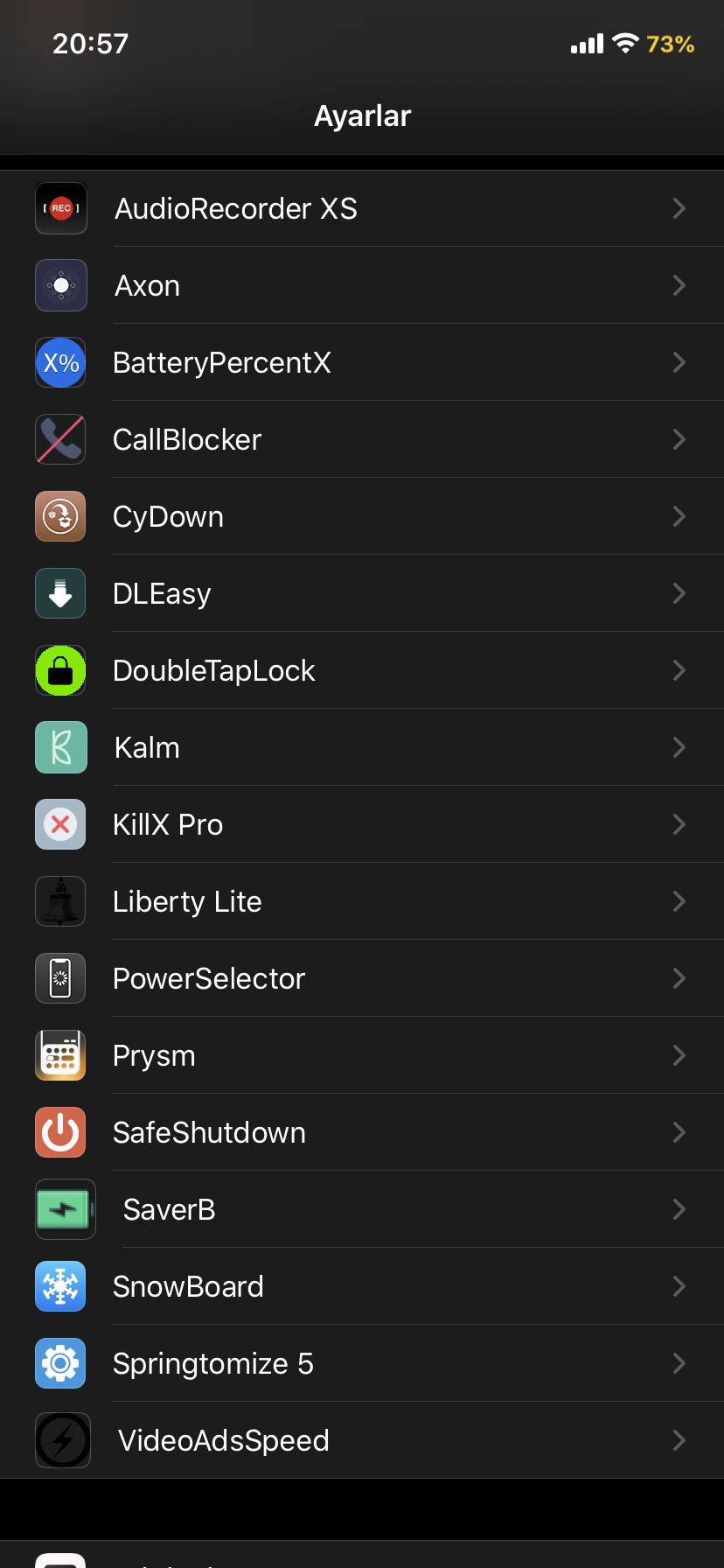Open DoubleTapLock settings
The width and height of the screenshot is (724, 1568).
pyautogui.click(x=362, y=670)
